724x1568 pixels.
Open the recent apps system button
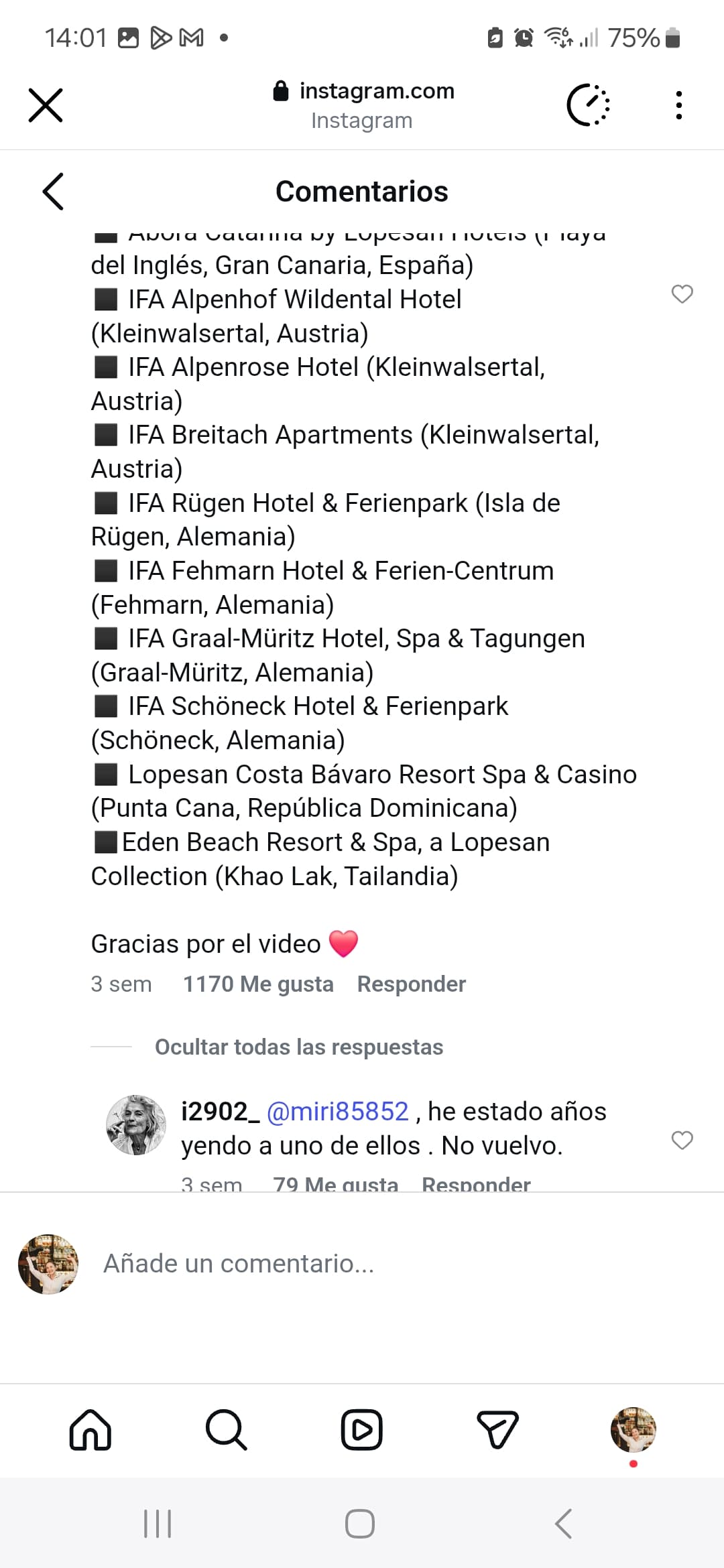point(158,1524)
